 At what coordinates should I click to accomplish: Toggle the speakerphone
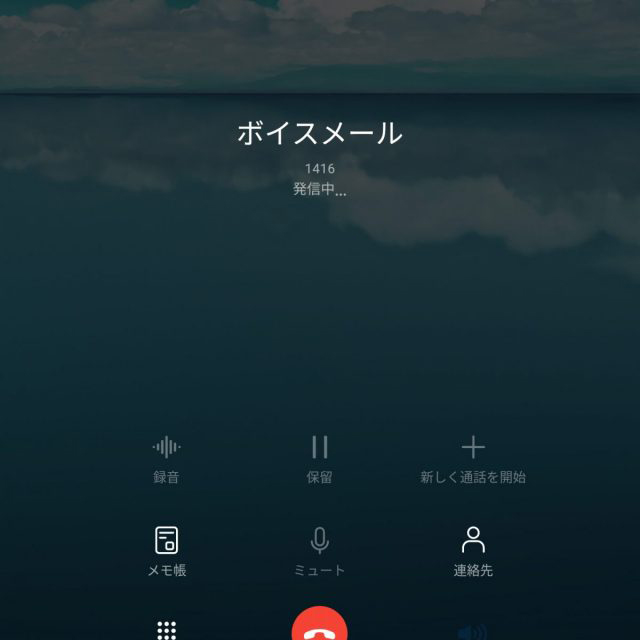(472, 631)
